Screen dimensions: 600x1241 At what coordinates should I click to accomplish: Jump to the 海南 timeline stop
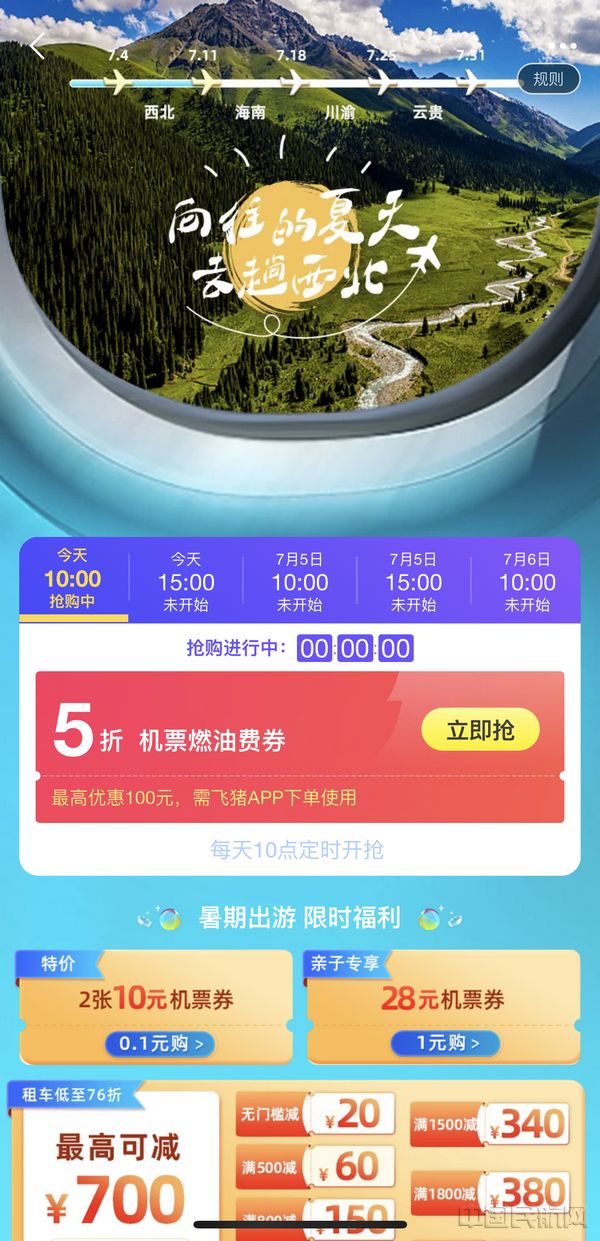click(250, 112)
